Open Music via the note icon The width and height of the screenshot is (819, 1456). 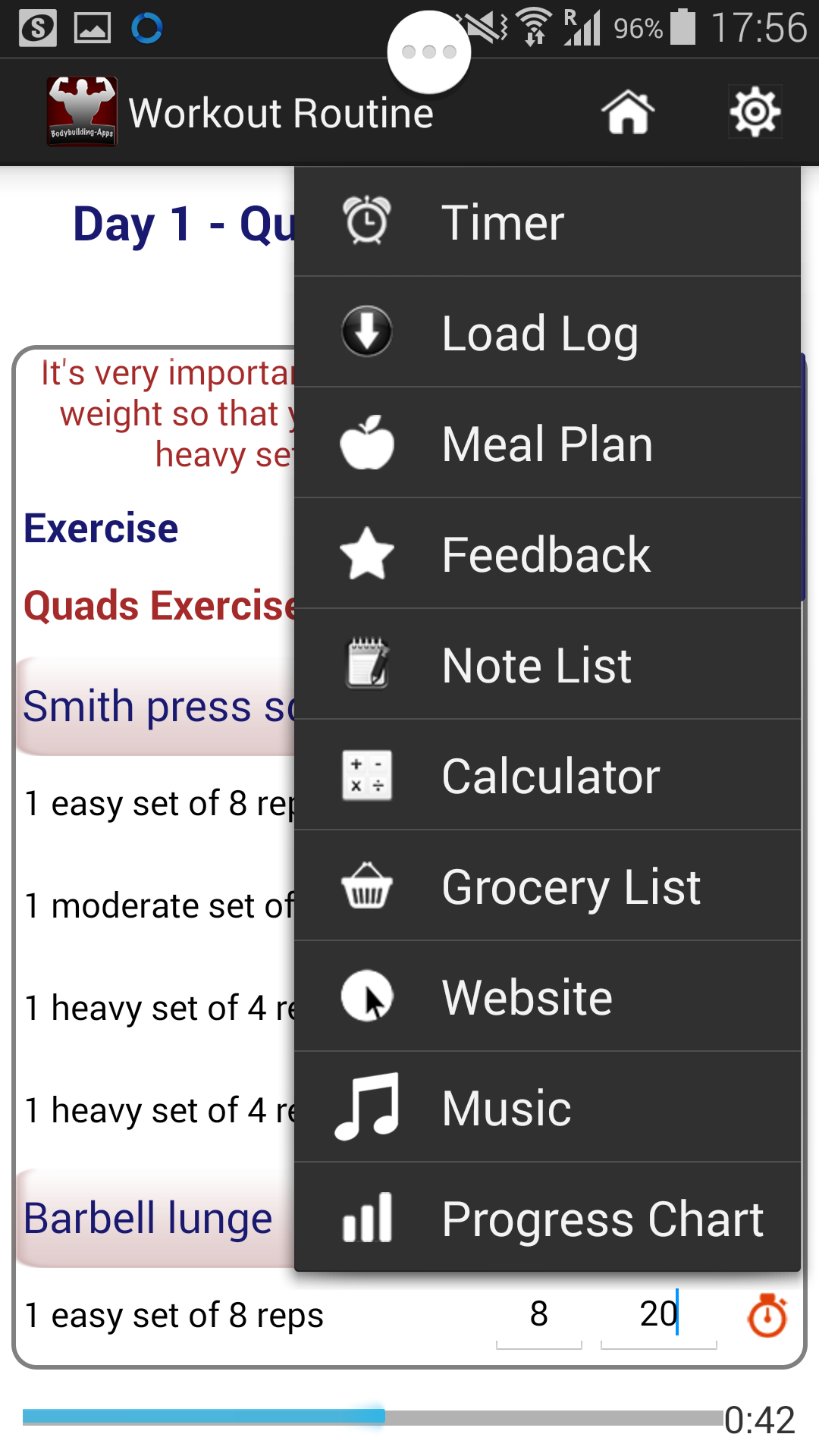point(367,1107)
